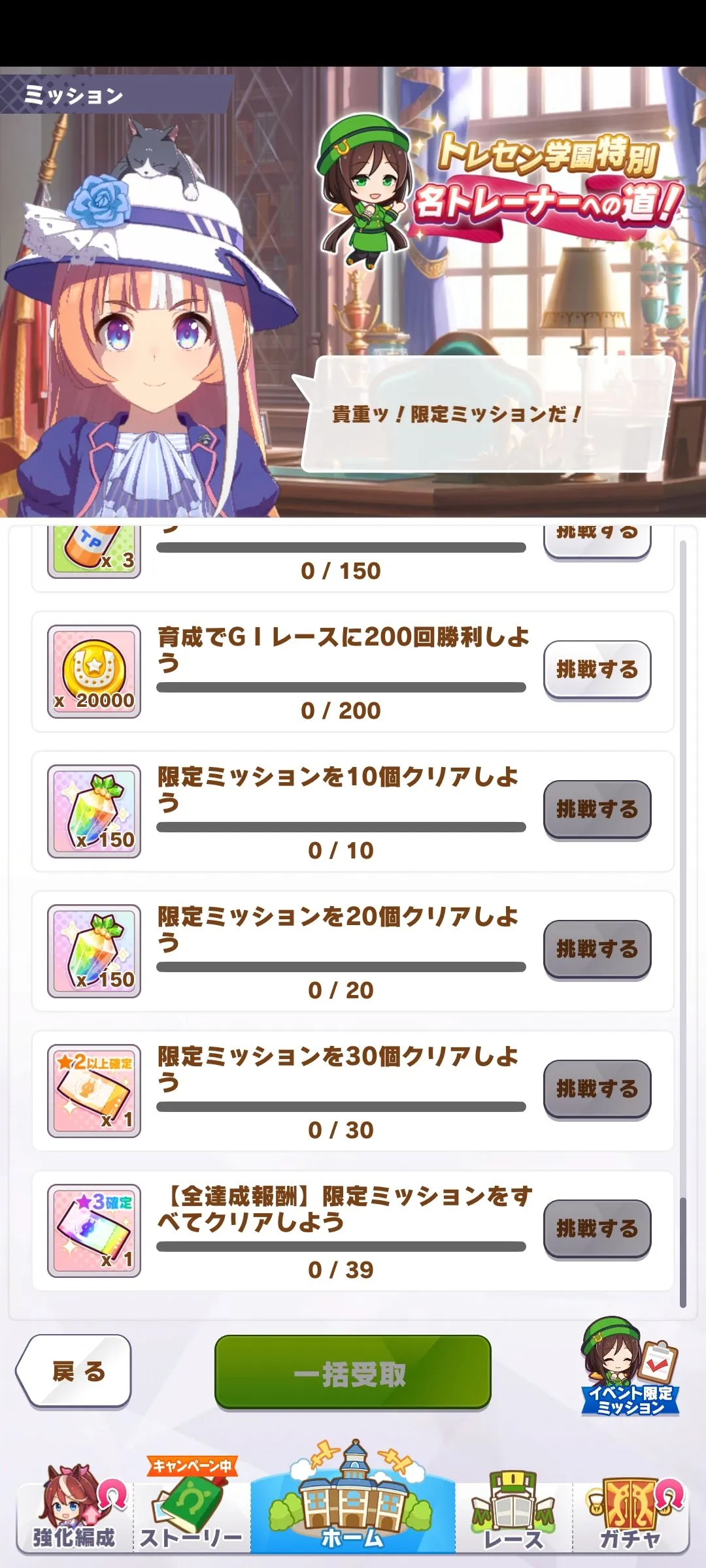This screenshot has width=706, height=1568.
Task: View the 20000 coin reward item
Action: pyautogui.click(x=94, y=672)
